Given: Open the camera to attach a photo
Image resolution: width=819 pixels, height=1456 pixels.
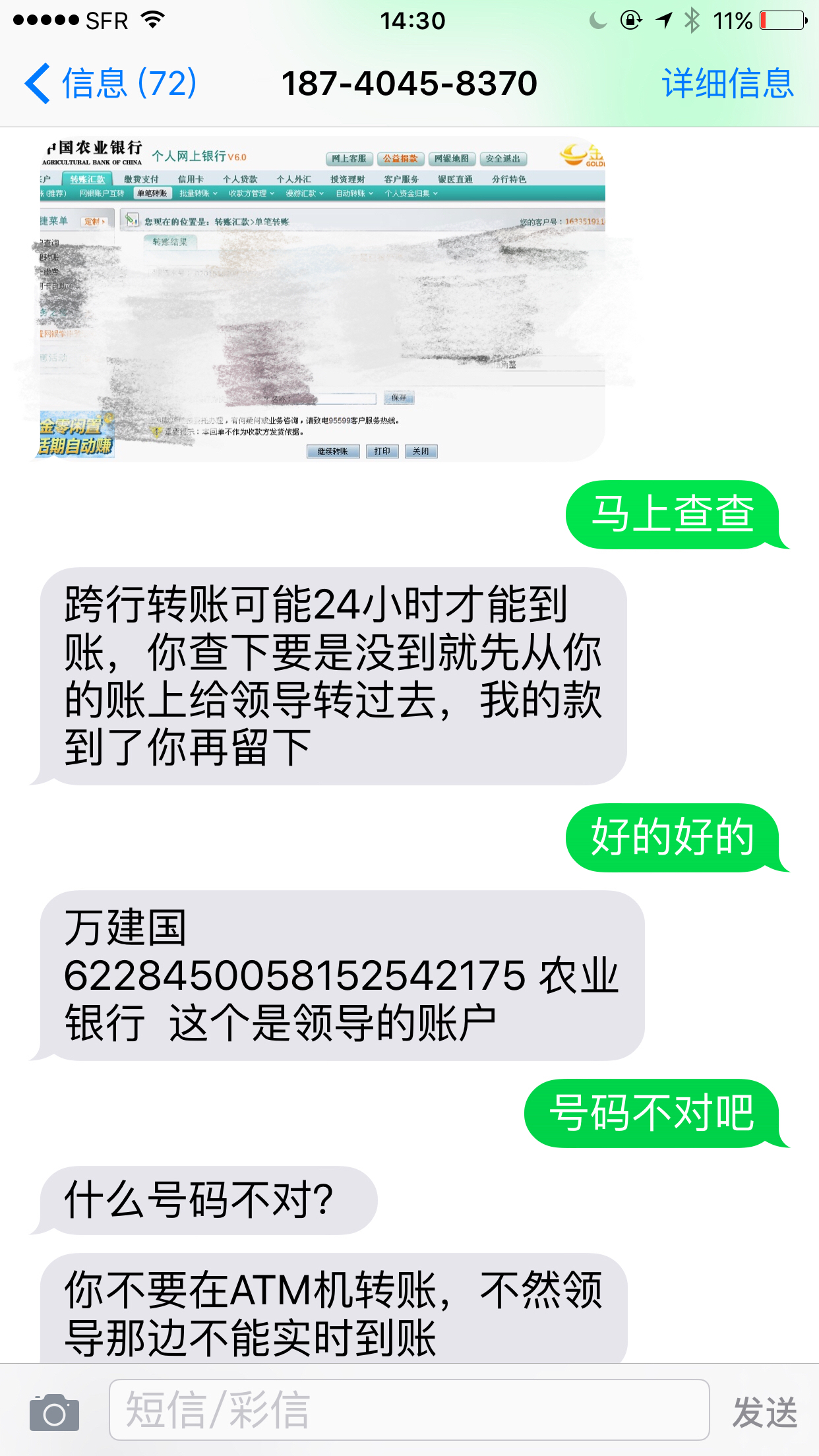Looking at the screenshot, I should pos(54,1412).
